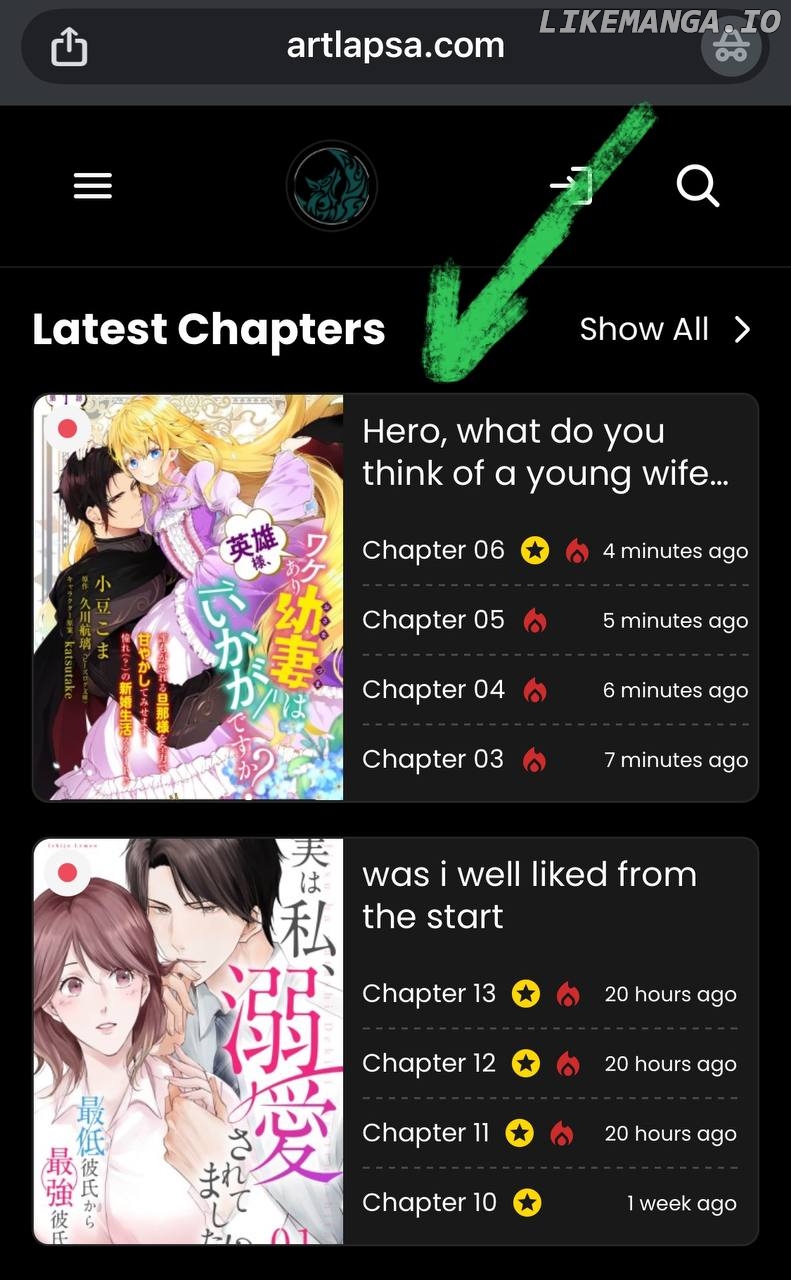Screen dimensions: 791x1280
Task: Open the 'was i well liked' cover
Action: tap(189, 1040)
